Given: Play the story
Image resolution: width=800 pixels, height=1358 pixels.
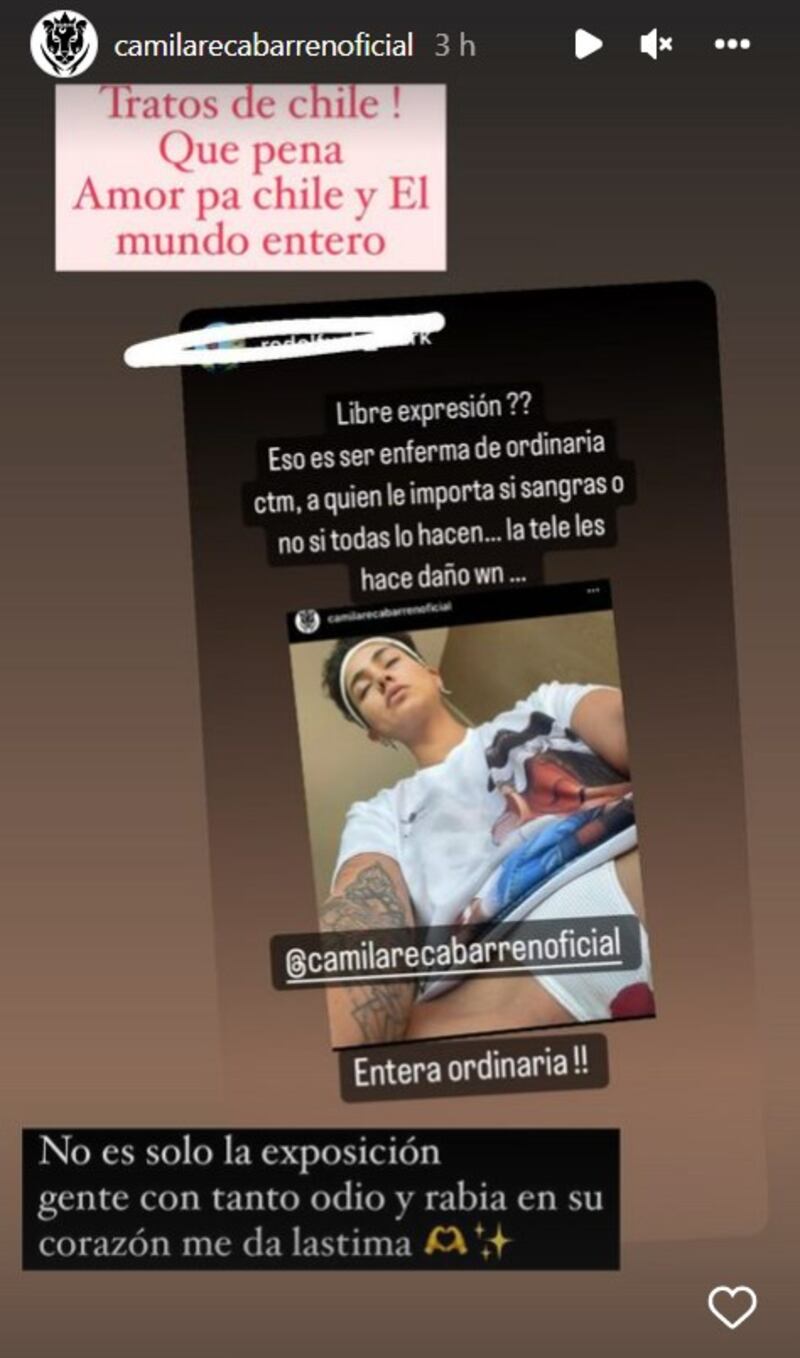Looking at the screenshot, I should (588, 44).
